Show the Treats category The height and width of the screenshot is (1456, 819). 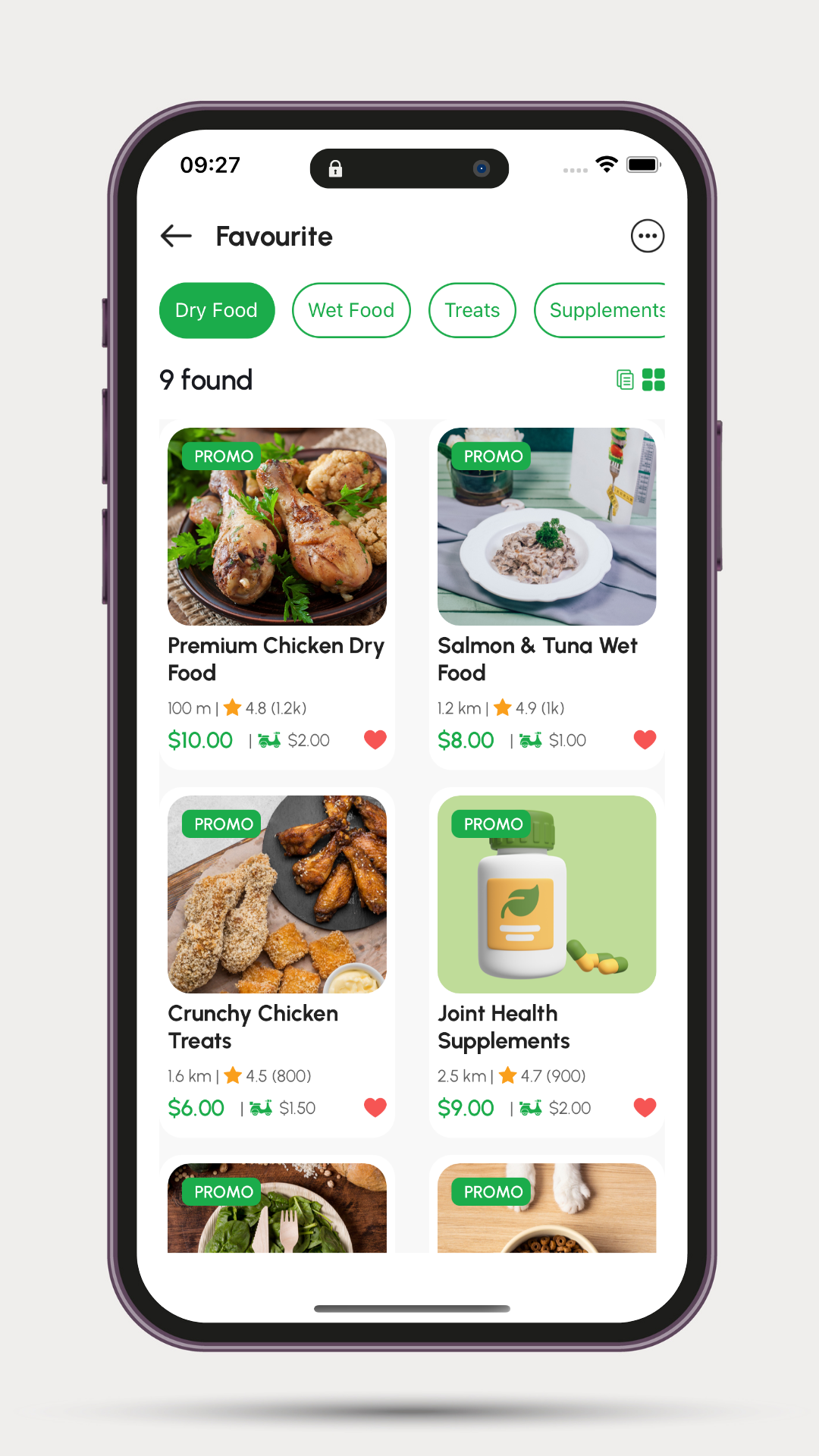pos(472,310)
